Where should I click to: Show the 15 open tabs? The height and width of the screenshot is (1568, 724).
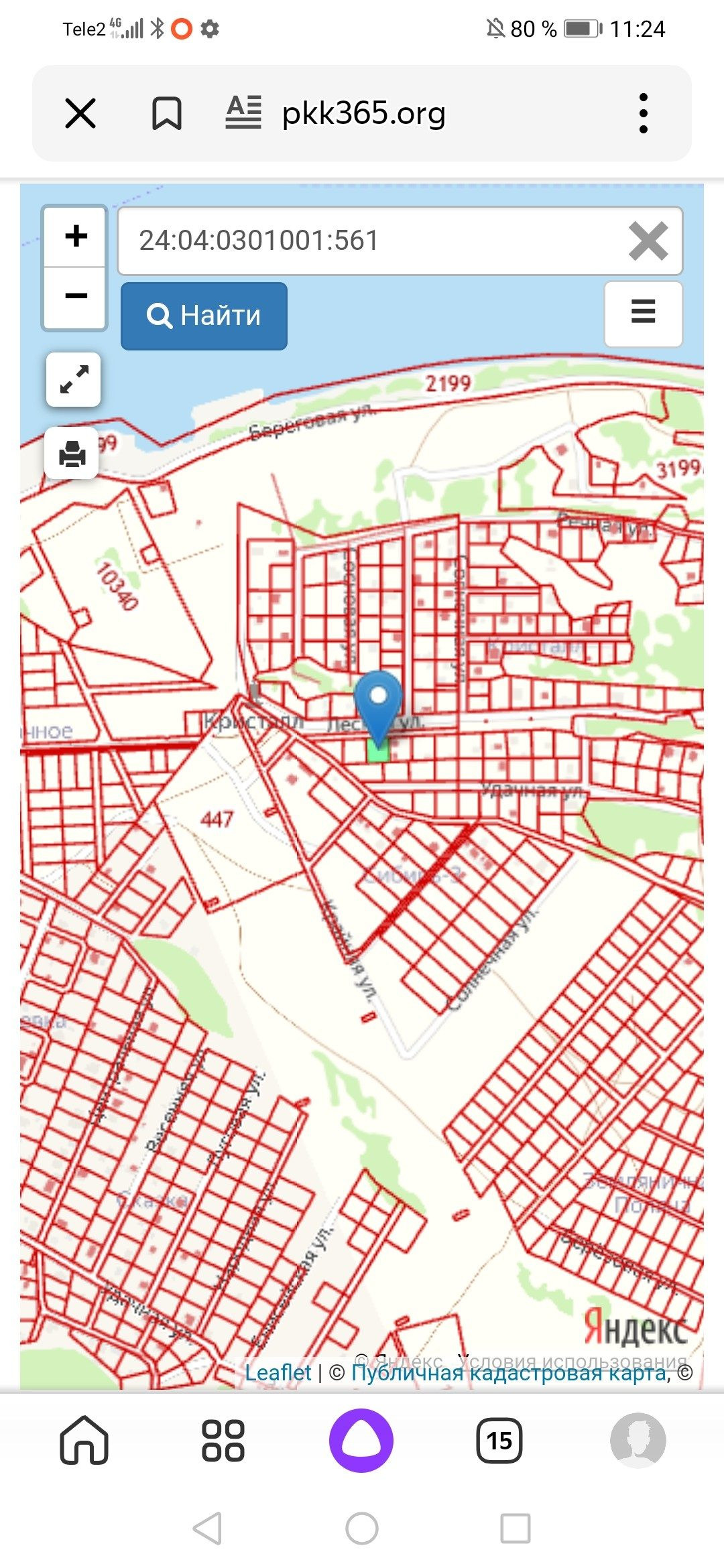(x=499, y=1440)
